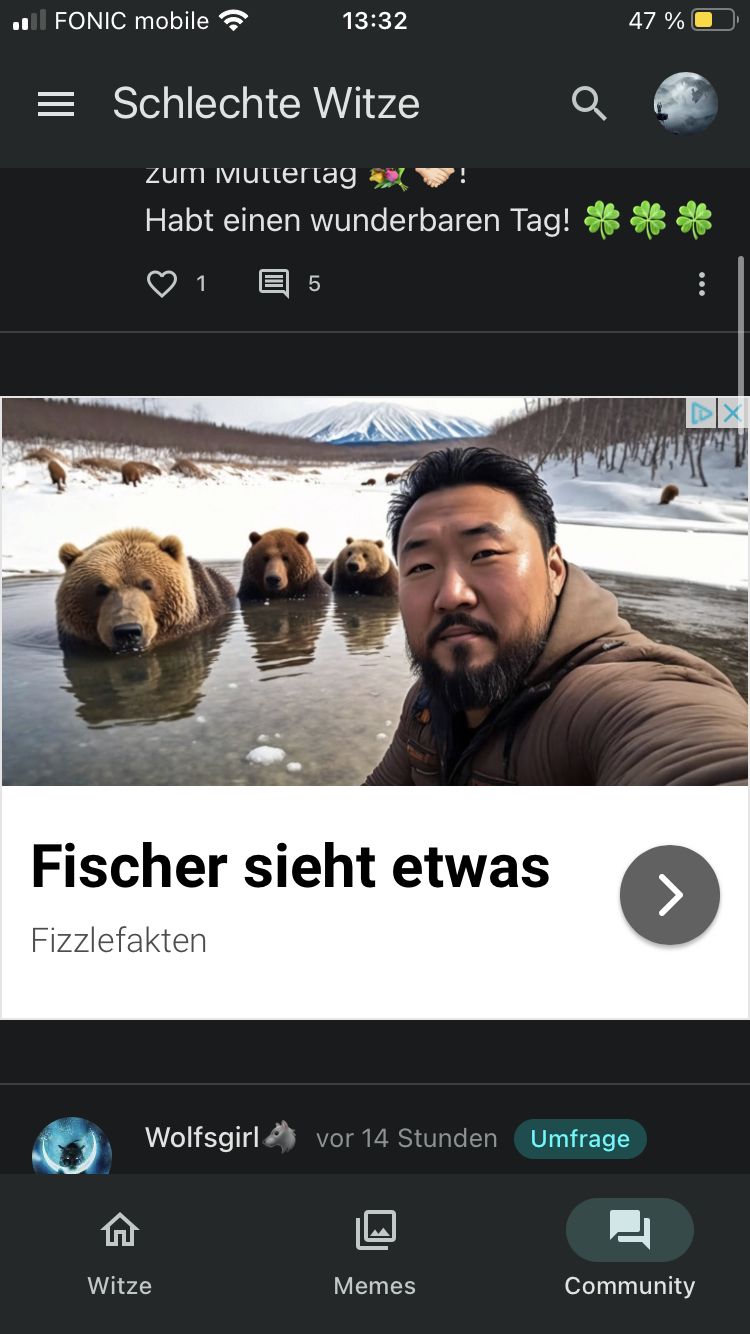This screenshot has width=750, height=1334.
Task: Switch to the Memes tab
Action: pyautogui.click(x=375, y=1250)
